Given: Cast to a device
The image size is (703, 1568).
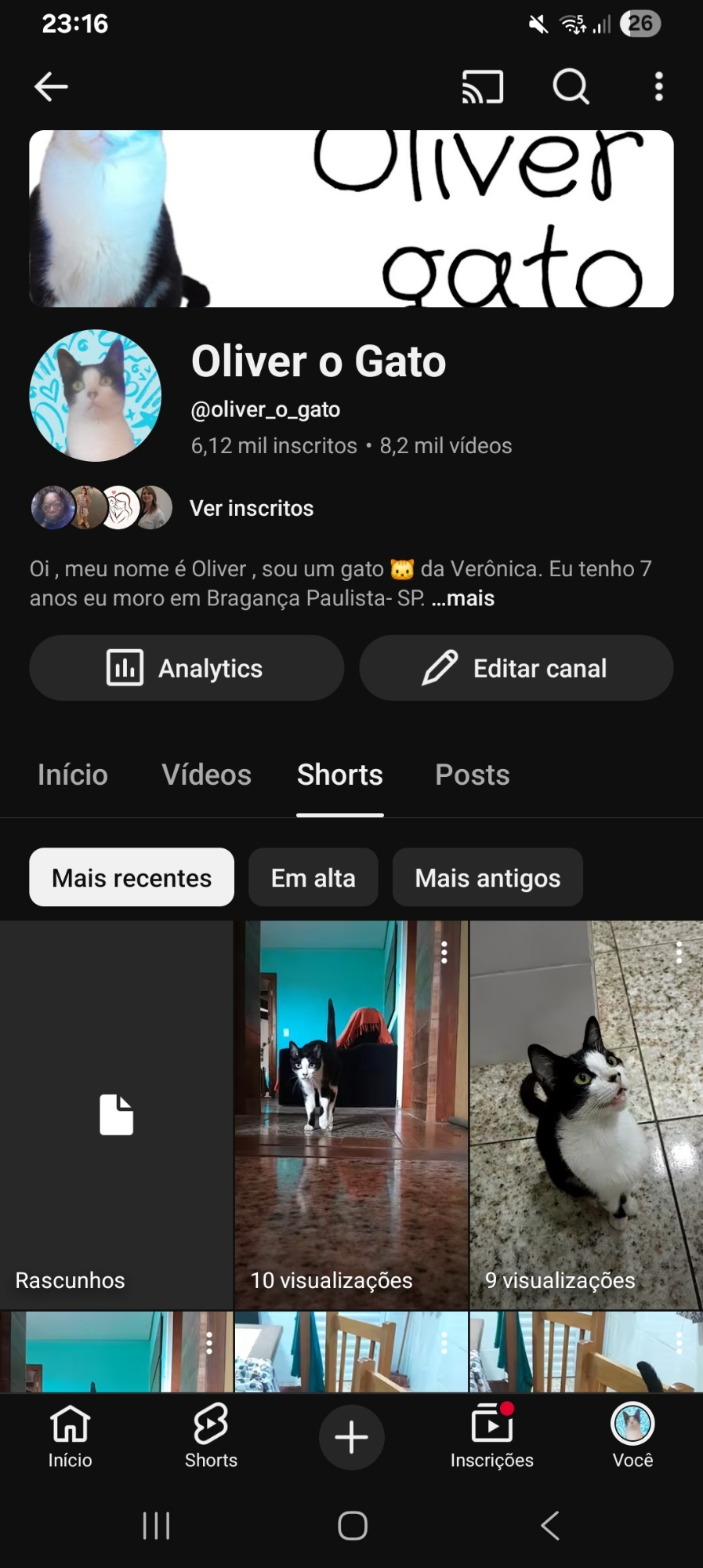Looking at the screenshot, I should coord(482,86).
